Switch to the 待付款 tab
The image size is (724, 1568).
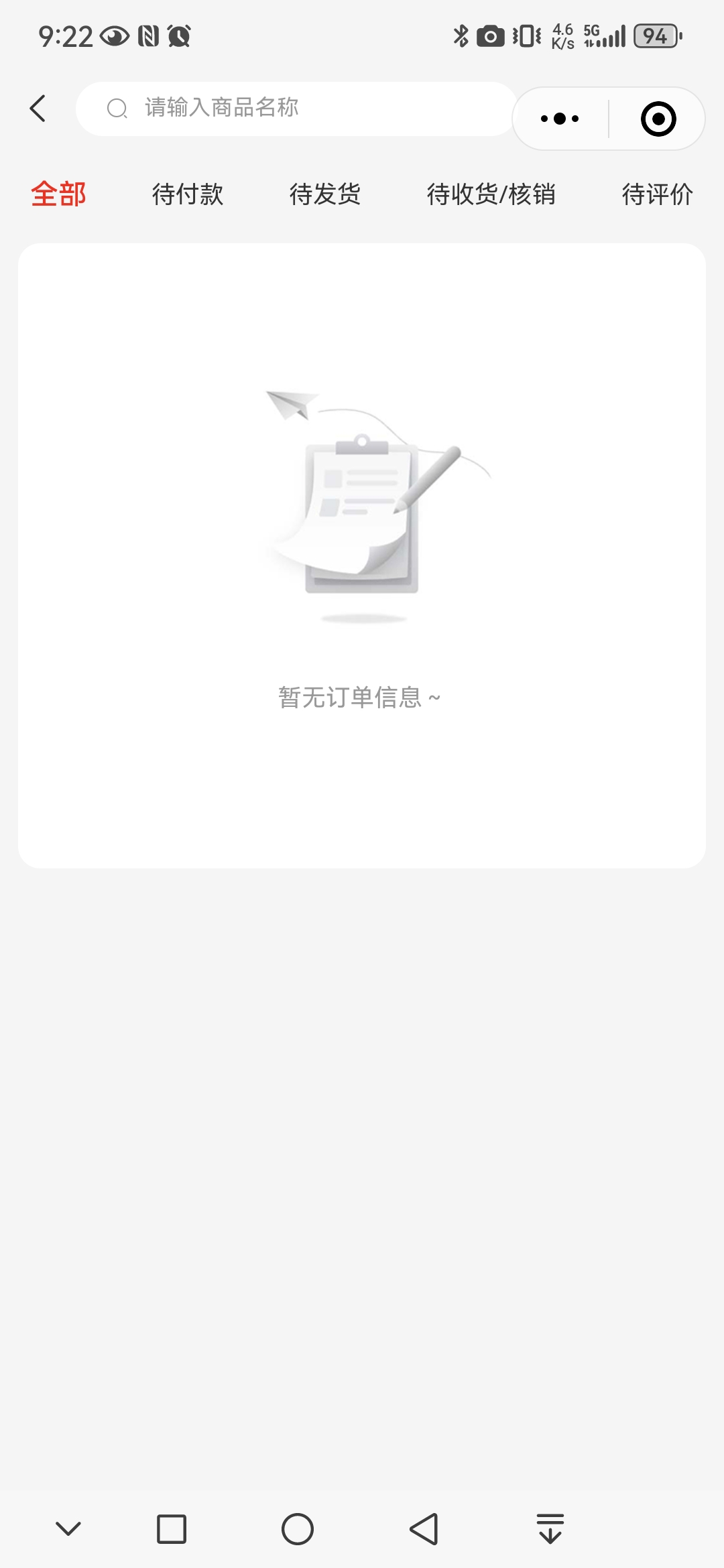coord(188,194)
